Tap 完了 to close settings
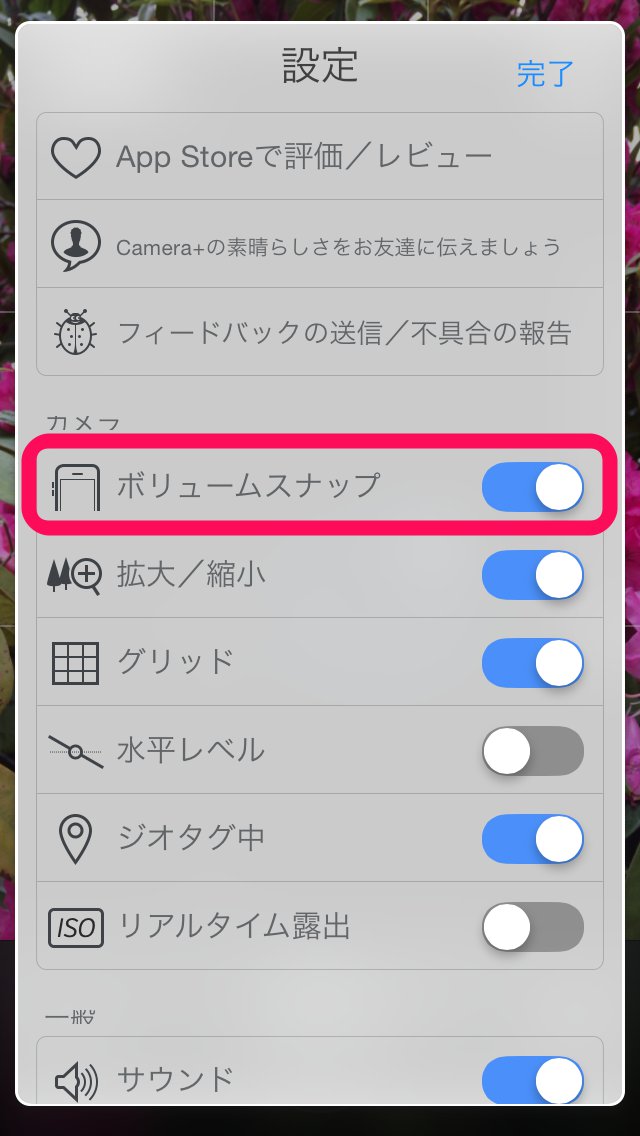Image resolution: width=640 pixels, height=1136 pixels. pos(545,73)
